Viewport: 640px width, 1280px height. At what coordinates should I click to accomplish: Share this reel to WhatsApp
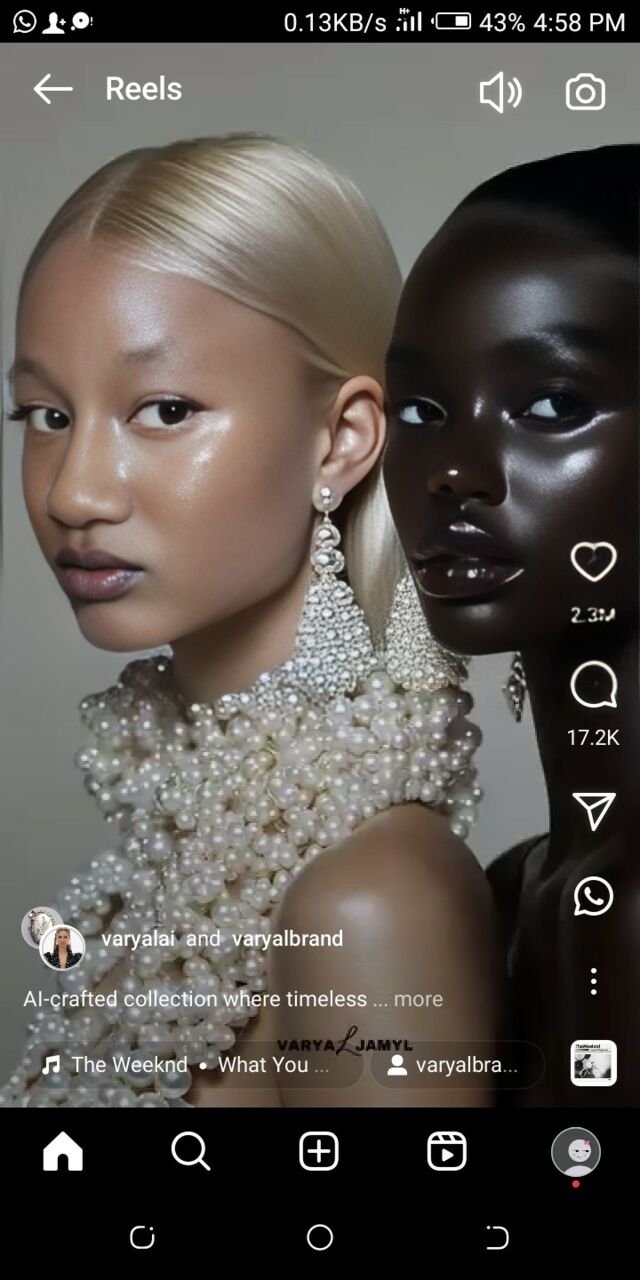coord(593,896)
